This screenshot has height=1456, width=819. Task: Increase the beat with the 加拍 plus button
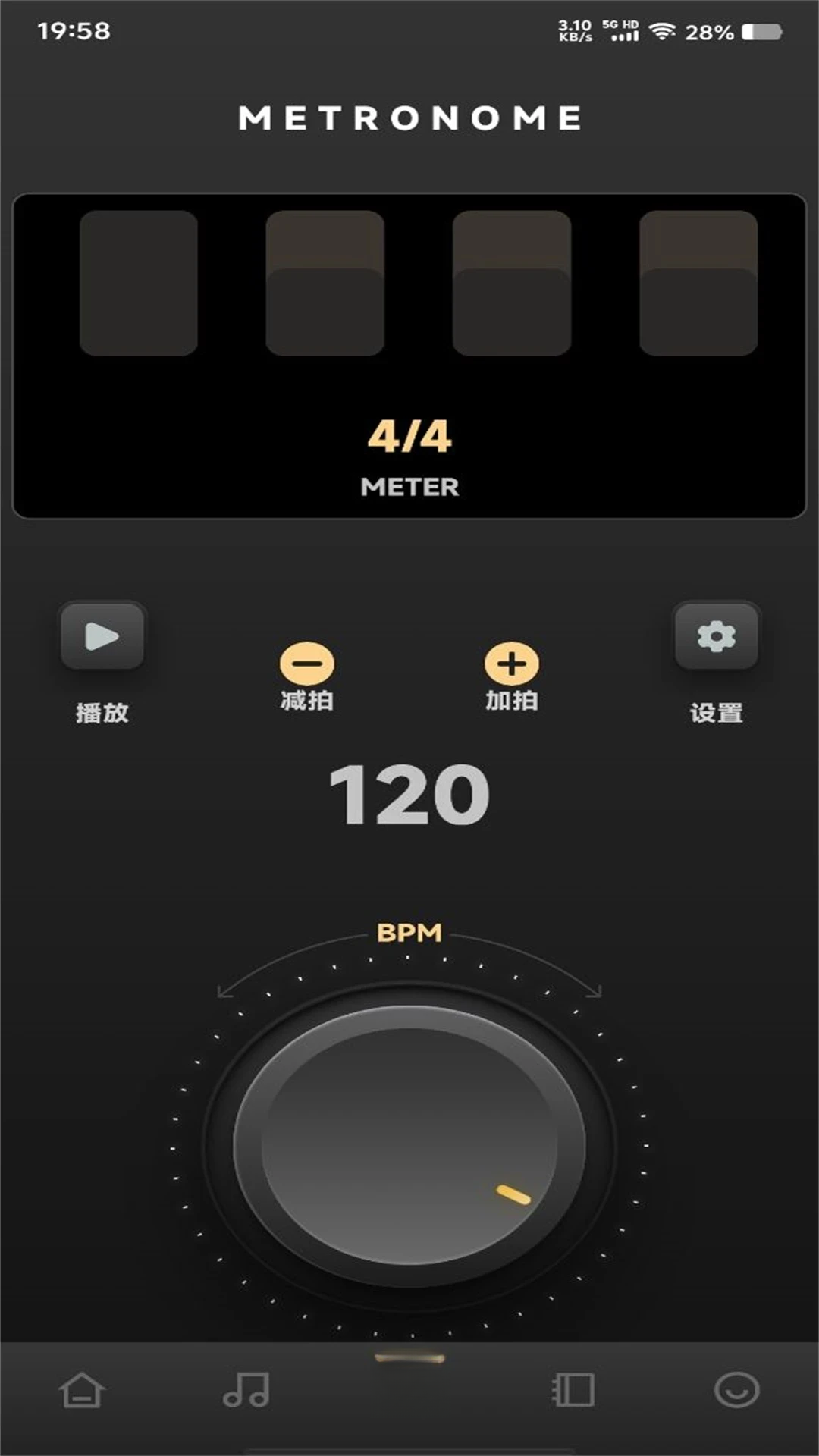point(512,664)
